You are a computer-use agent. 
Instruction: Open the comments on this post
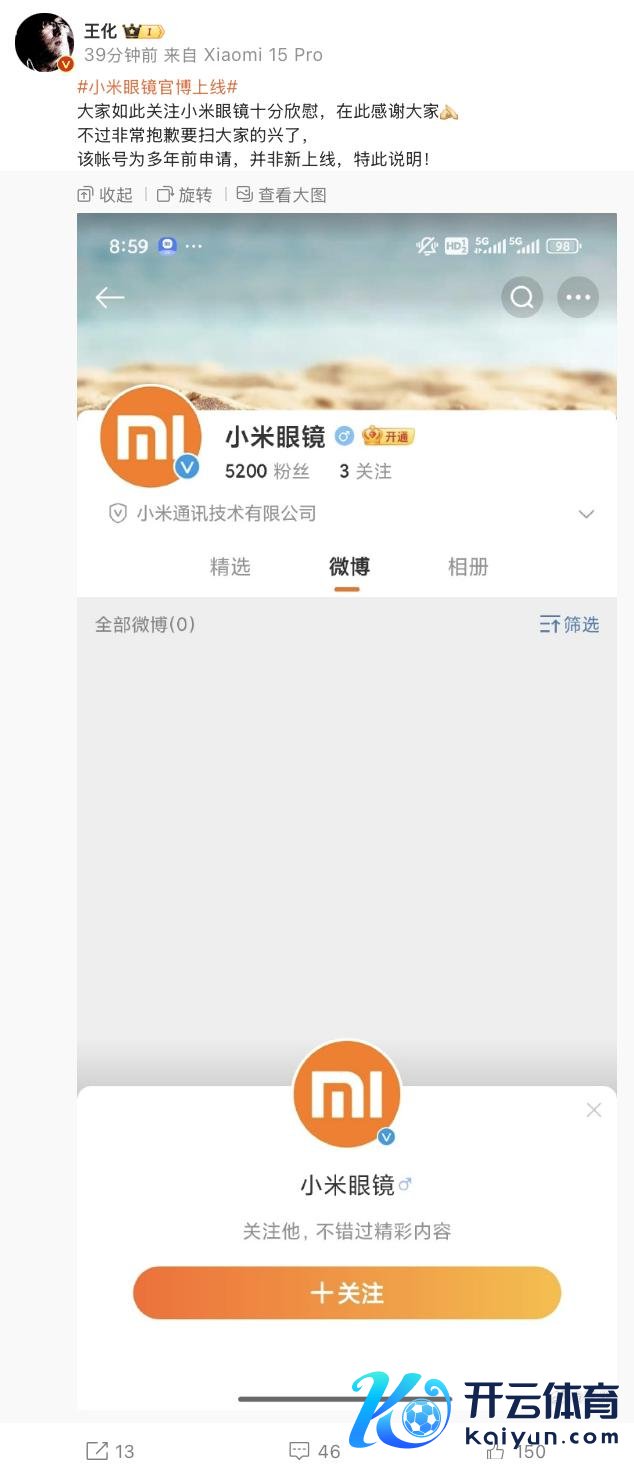tap(315, 1451)
